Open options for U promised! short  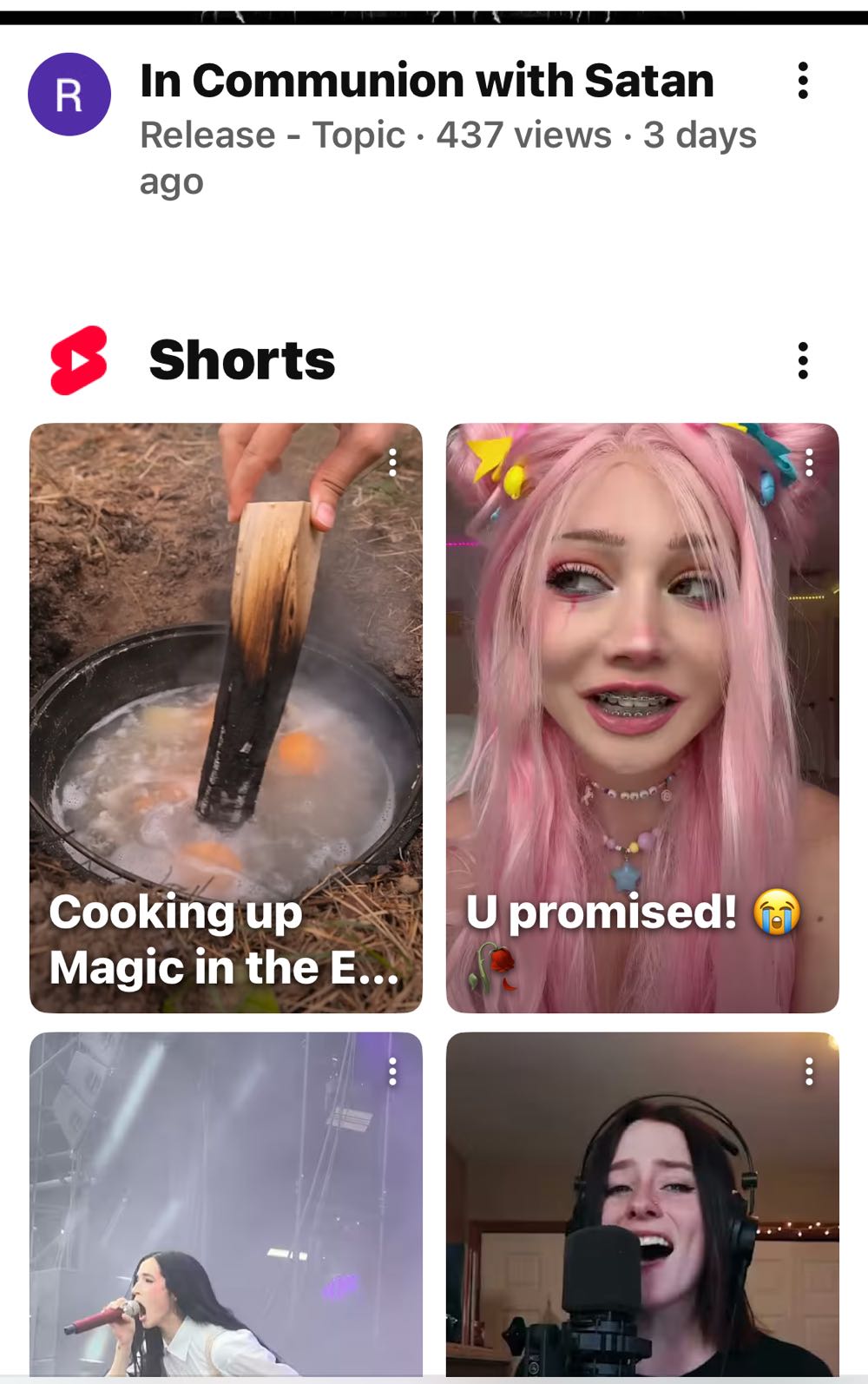pos(809,463)
